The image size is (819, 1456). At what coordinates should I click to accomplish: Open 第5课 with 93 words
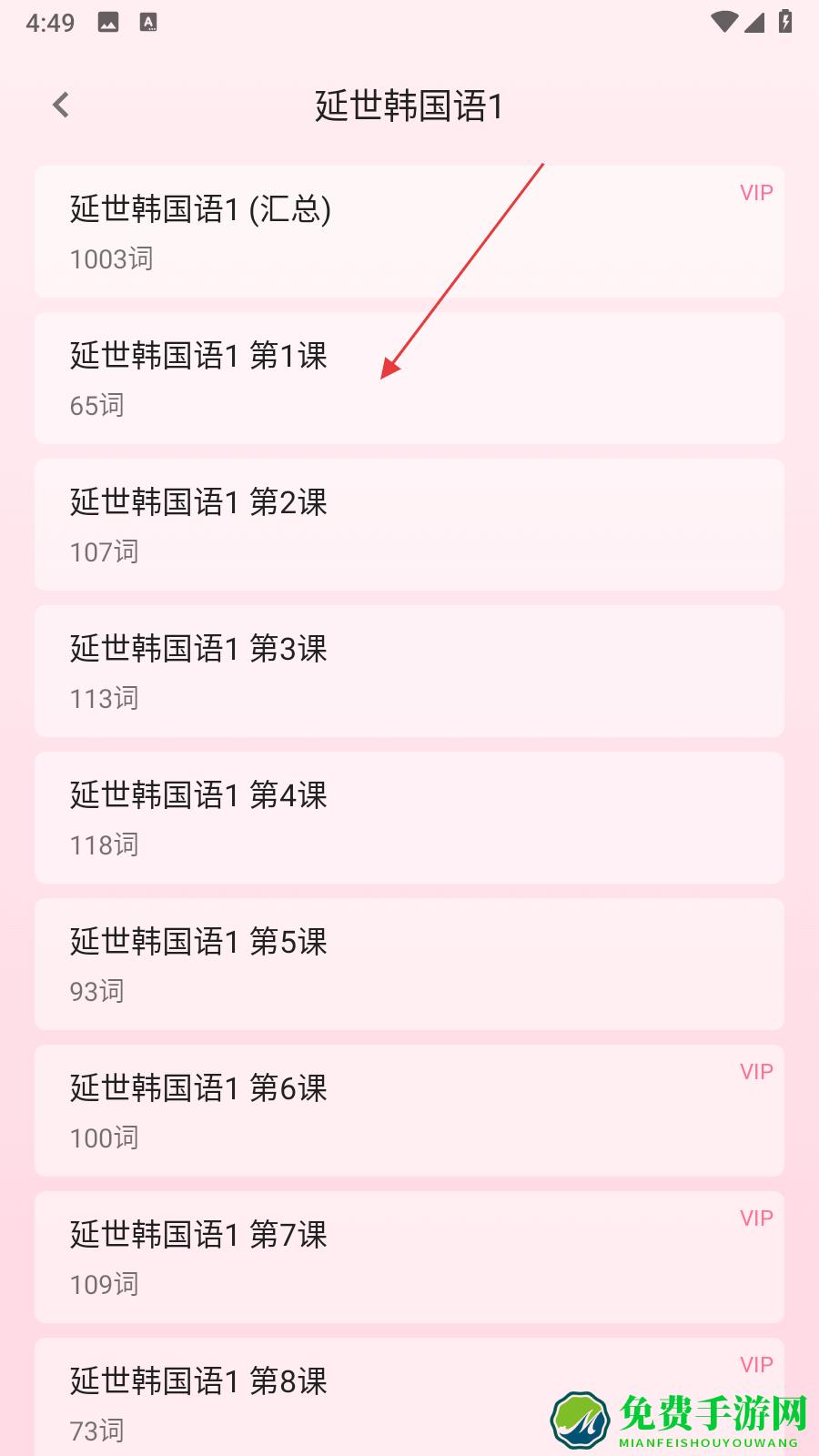coord(409,965)
